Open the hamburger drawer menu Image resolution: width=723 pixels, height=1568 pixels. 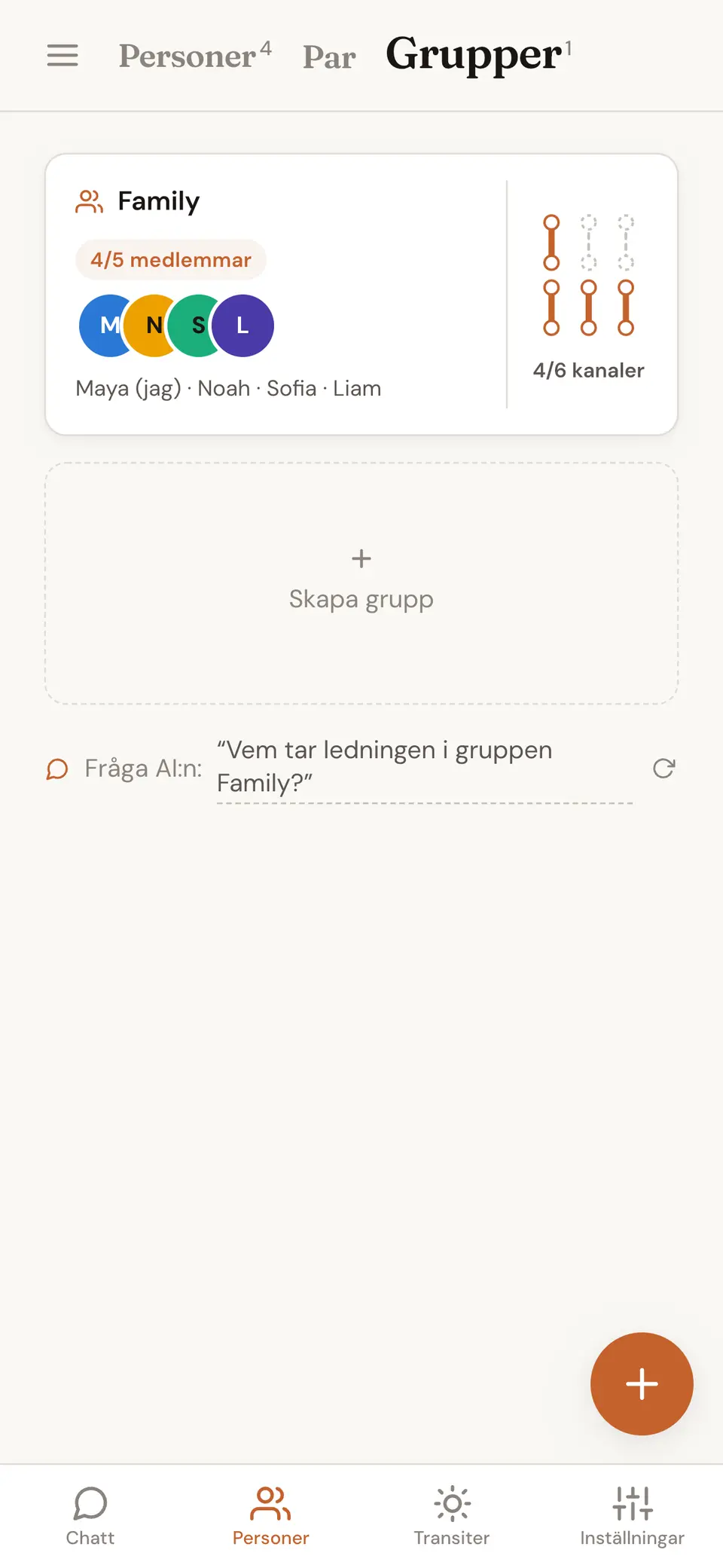[x=63, y=55]
